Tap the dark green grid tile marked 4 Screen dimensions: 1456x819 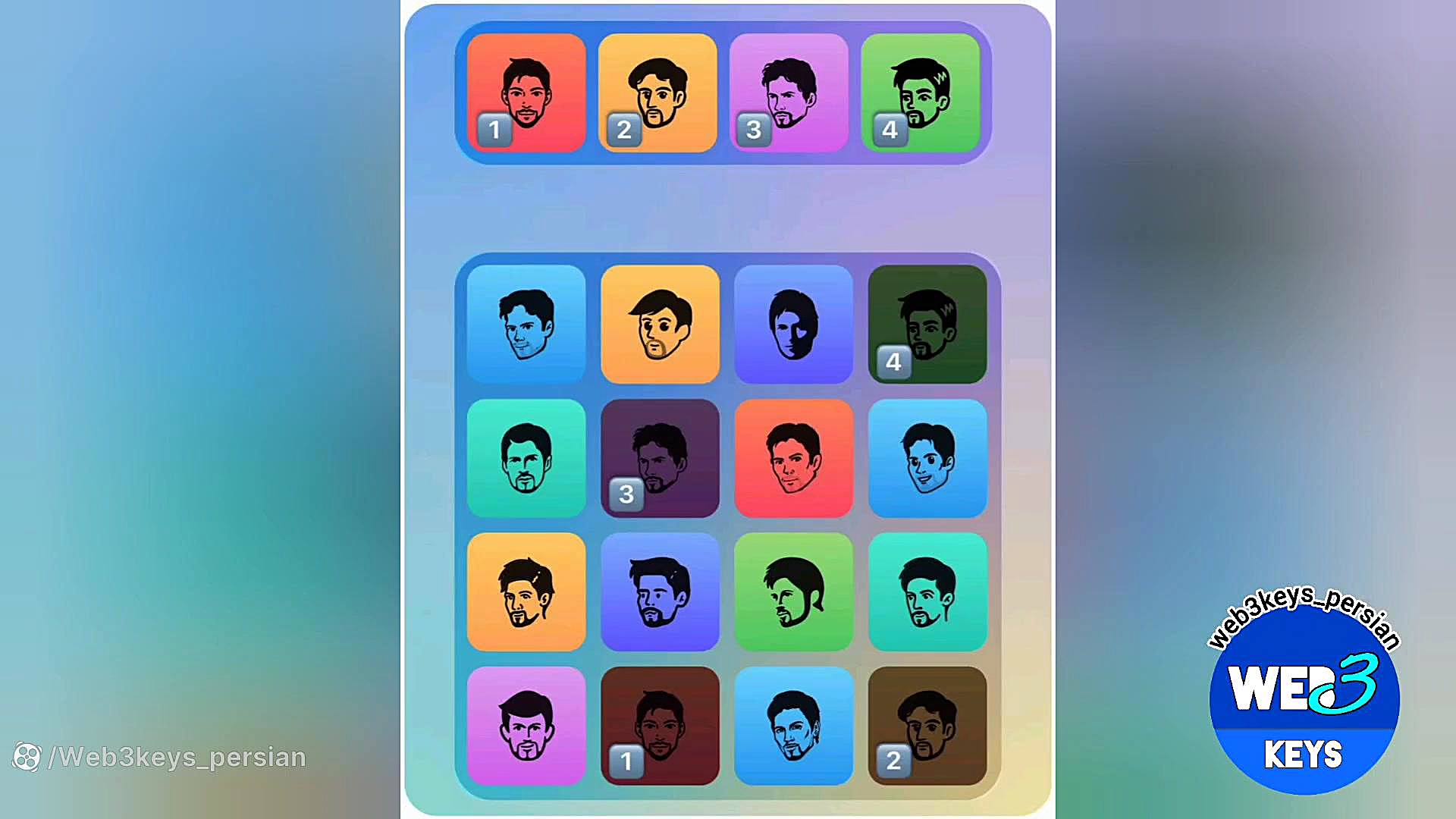coord(927,325)
